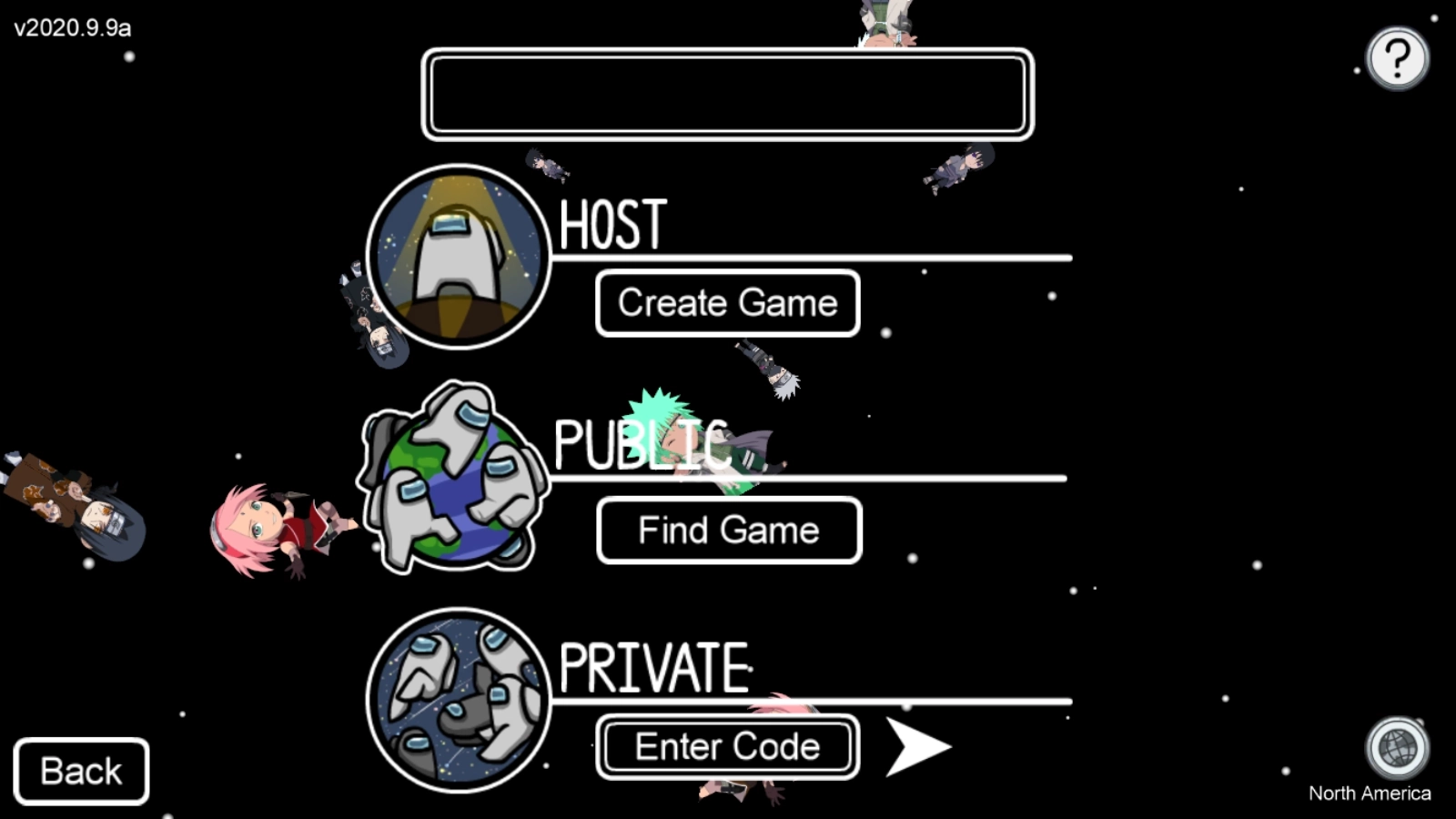Open the help question mark
1456x819 pixels.
1397,59
